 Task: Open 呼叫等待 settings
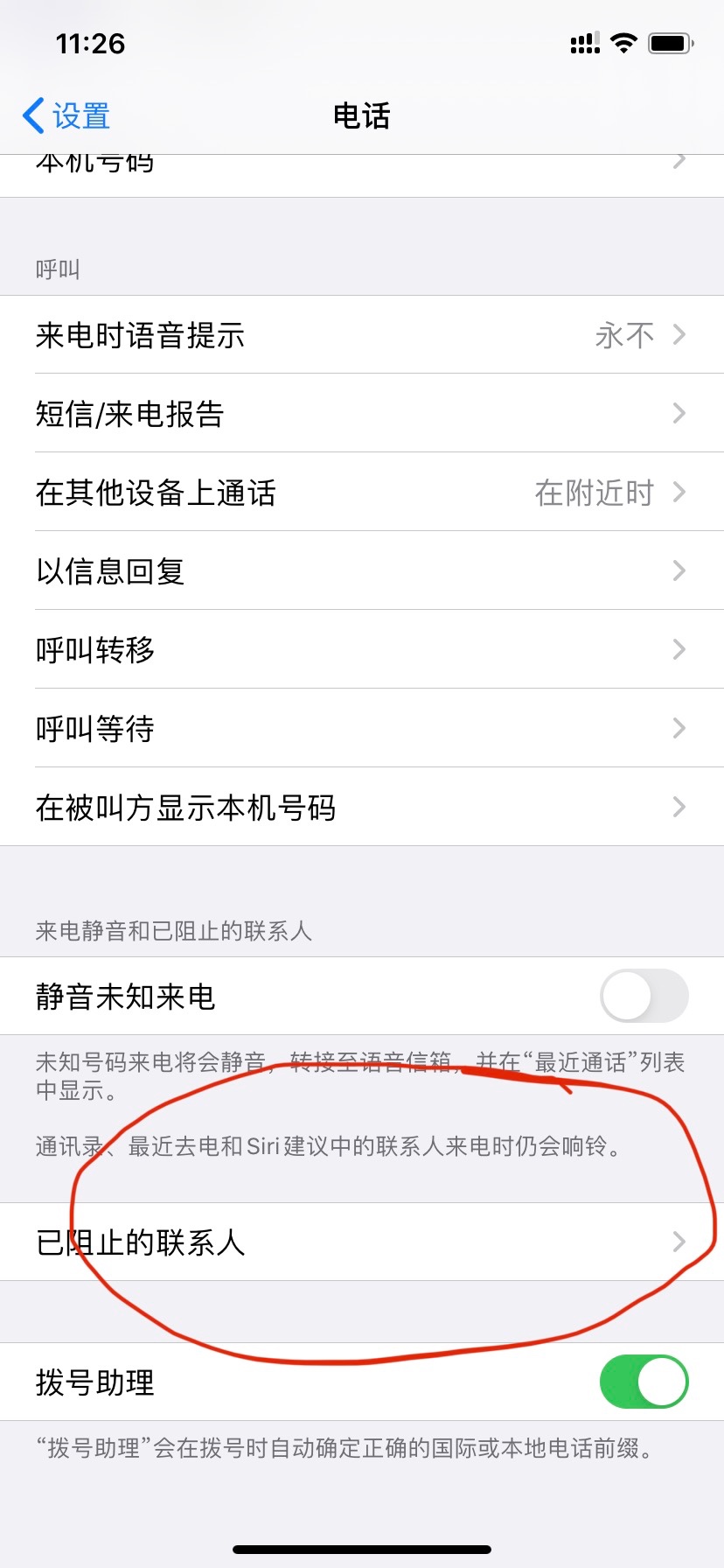[x=362, y=729]
